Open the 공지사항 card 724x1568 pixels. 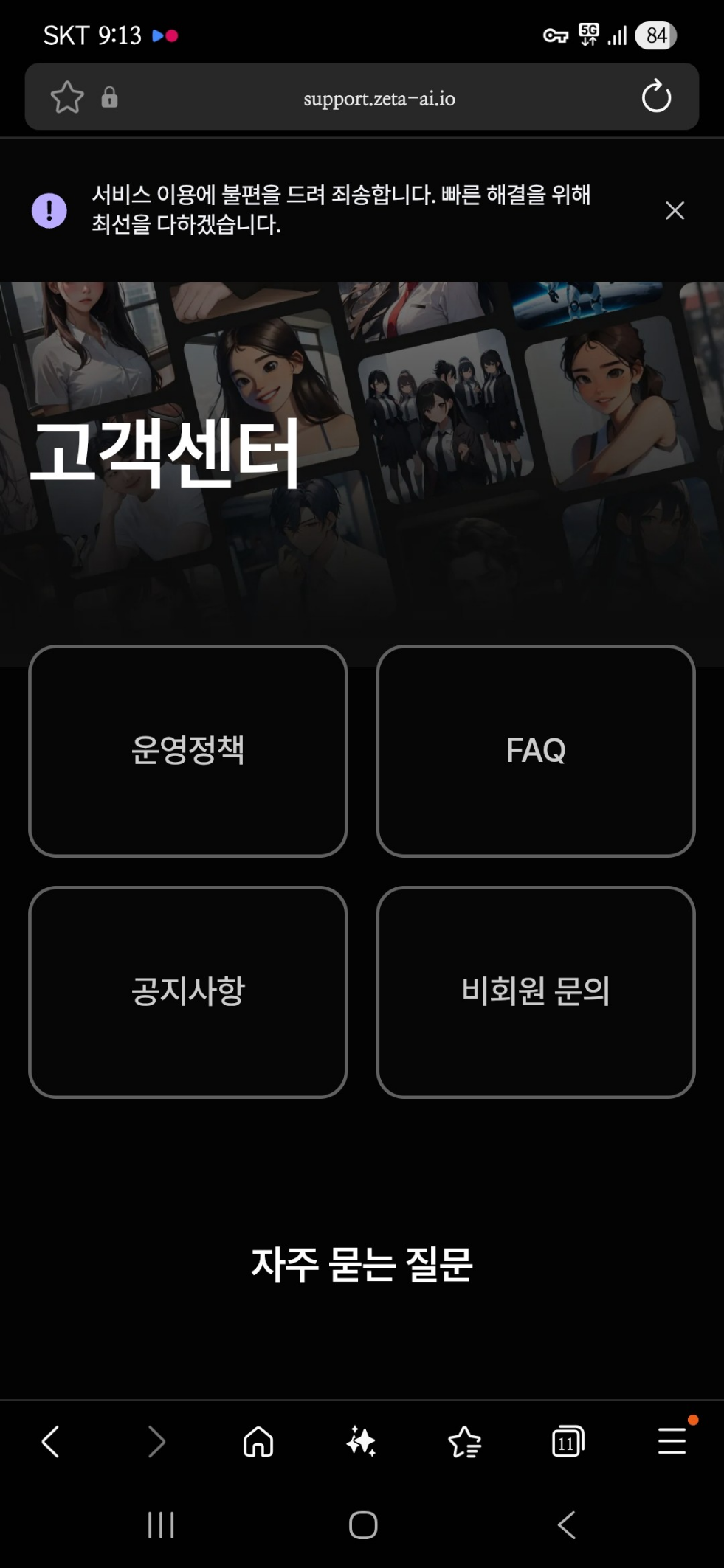(187, 992)
